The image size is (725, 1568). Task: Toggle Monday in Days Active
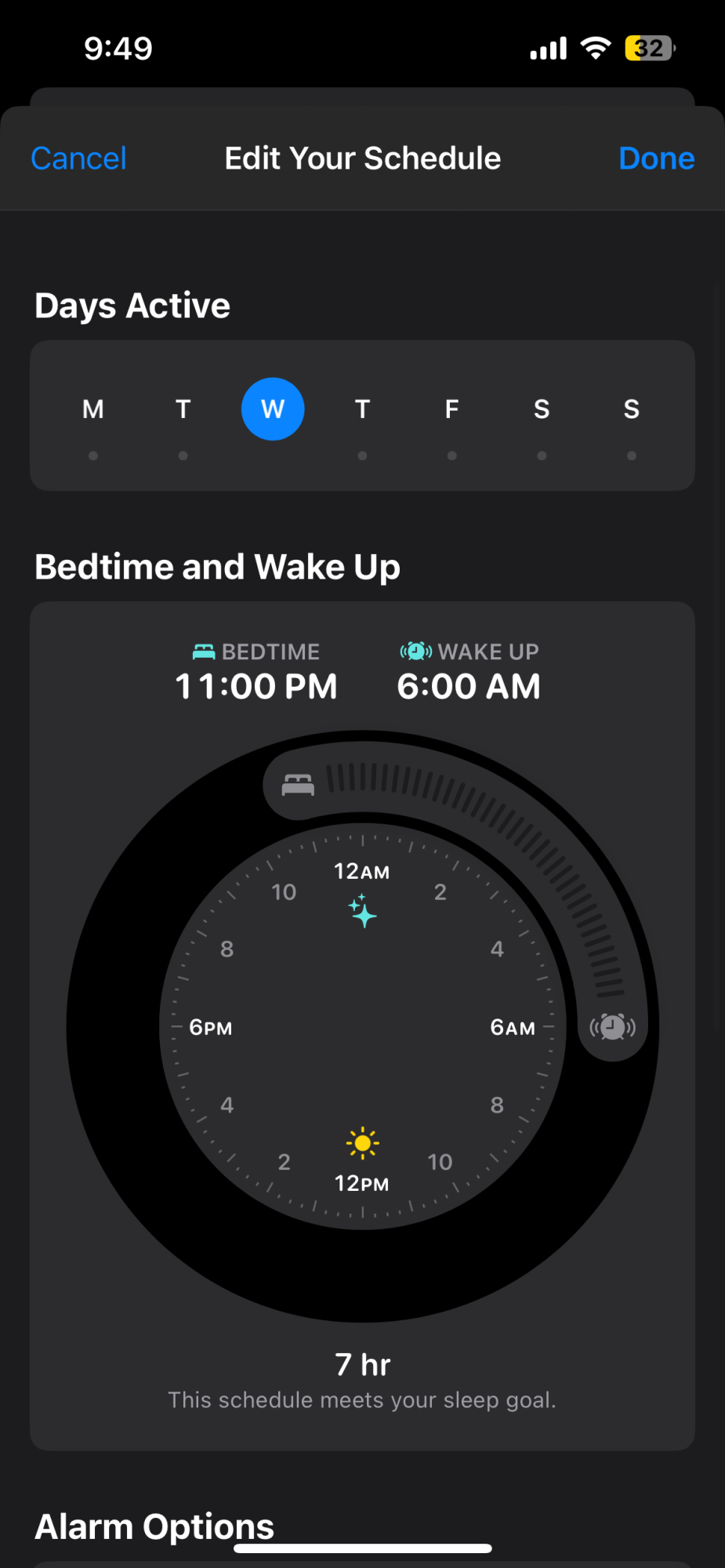pos(93,409)
